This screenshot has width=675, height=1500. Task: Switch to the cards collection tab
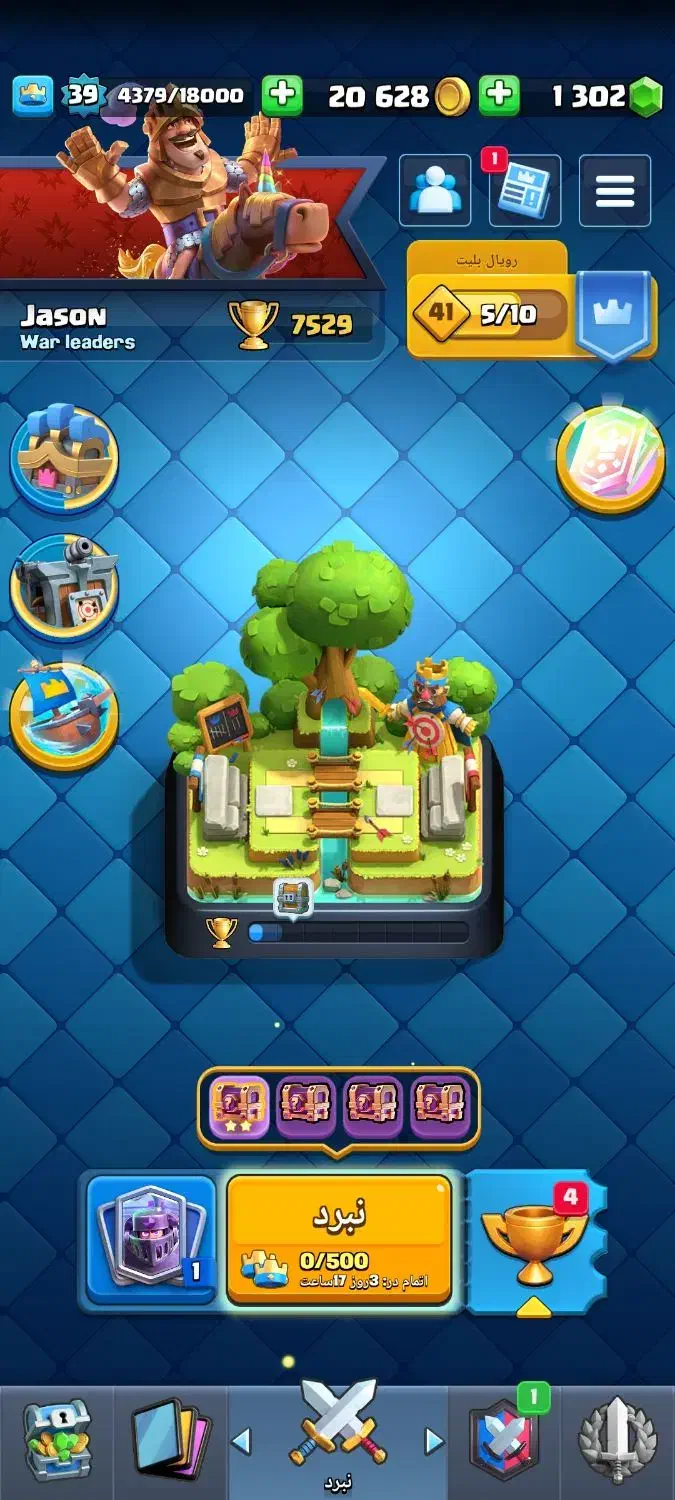[170, 1440]
